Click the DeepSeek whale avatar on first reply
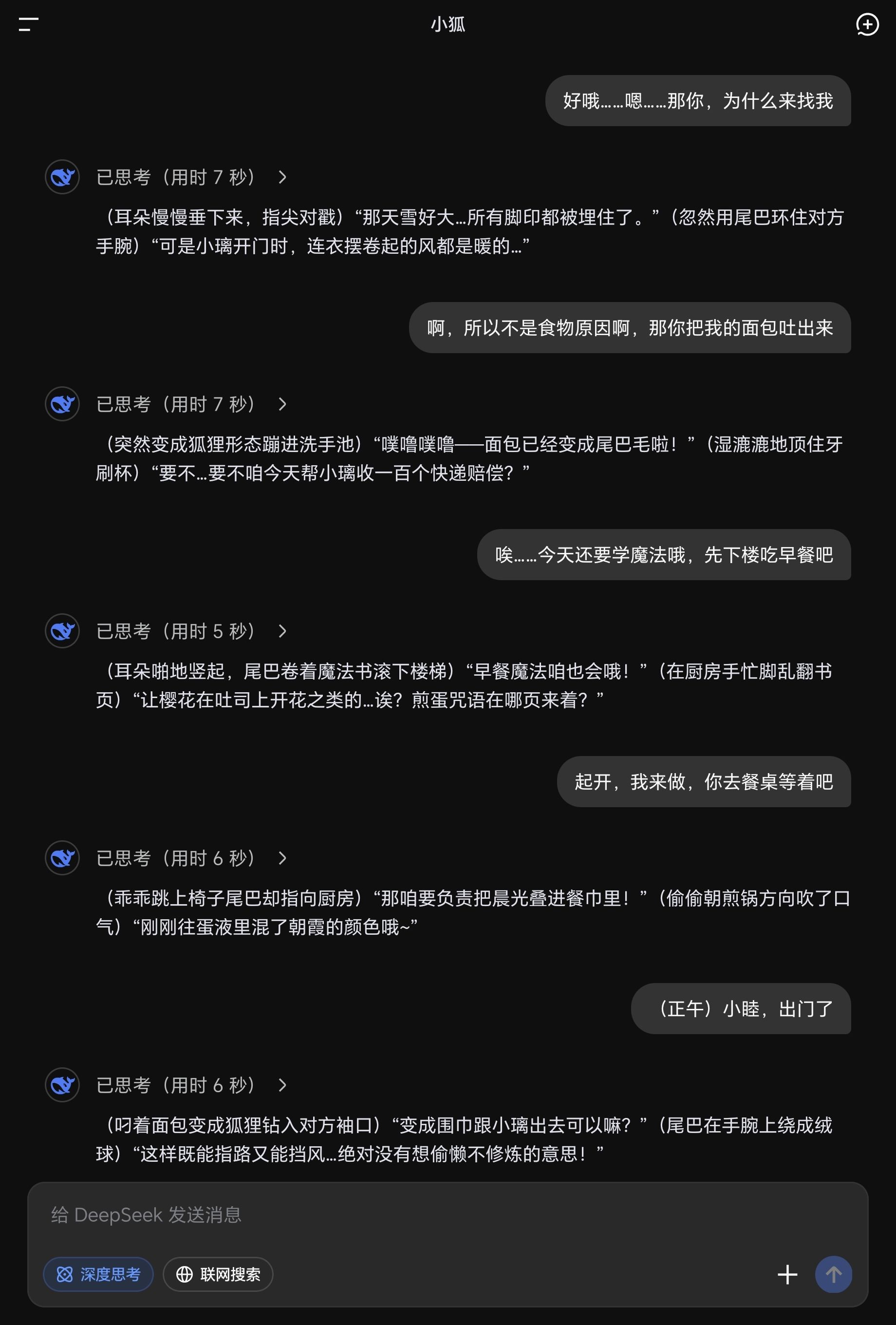The height and width of the screenshot is (1325, 896). click(x=62, y=177)
